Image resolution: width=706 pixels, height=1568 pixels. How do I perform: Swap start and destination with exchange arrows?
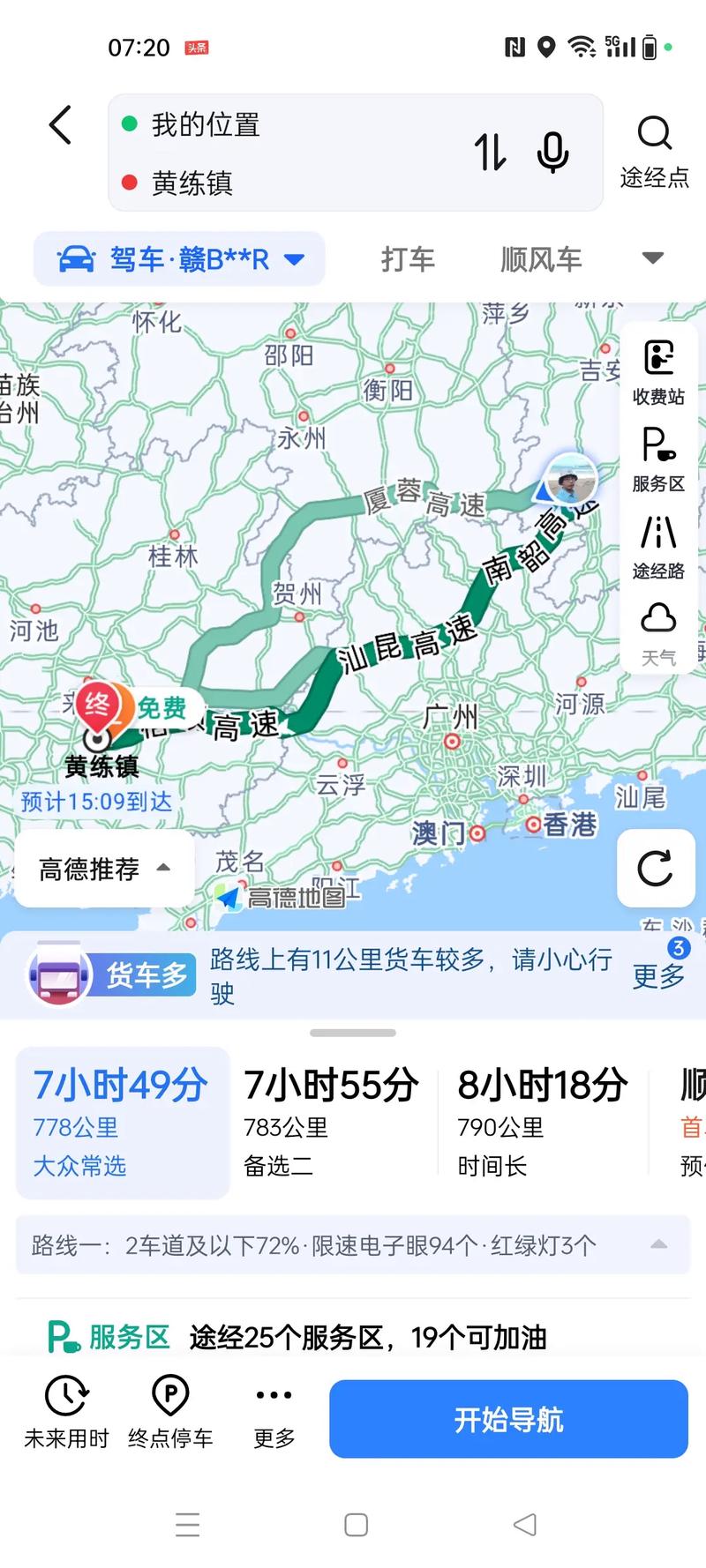489,153
